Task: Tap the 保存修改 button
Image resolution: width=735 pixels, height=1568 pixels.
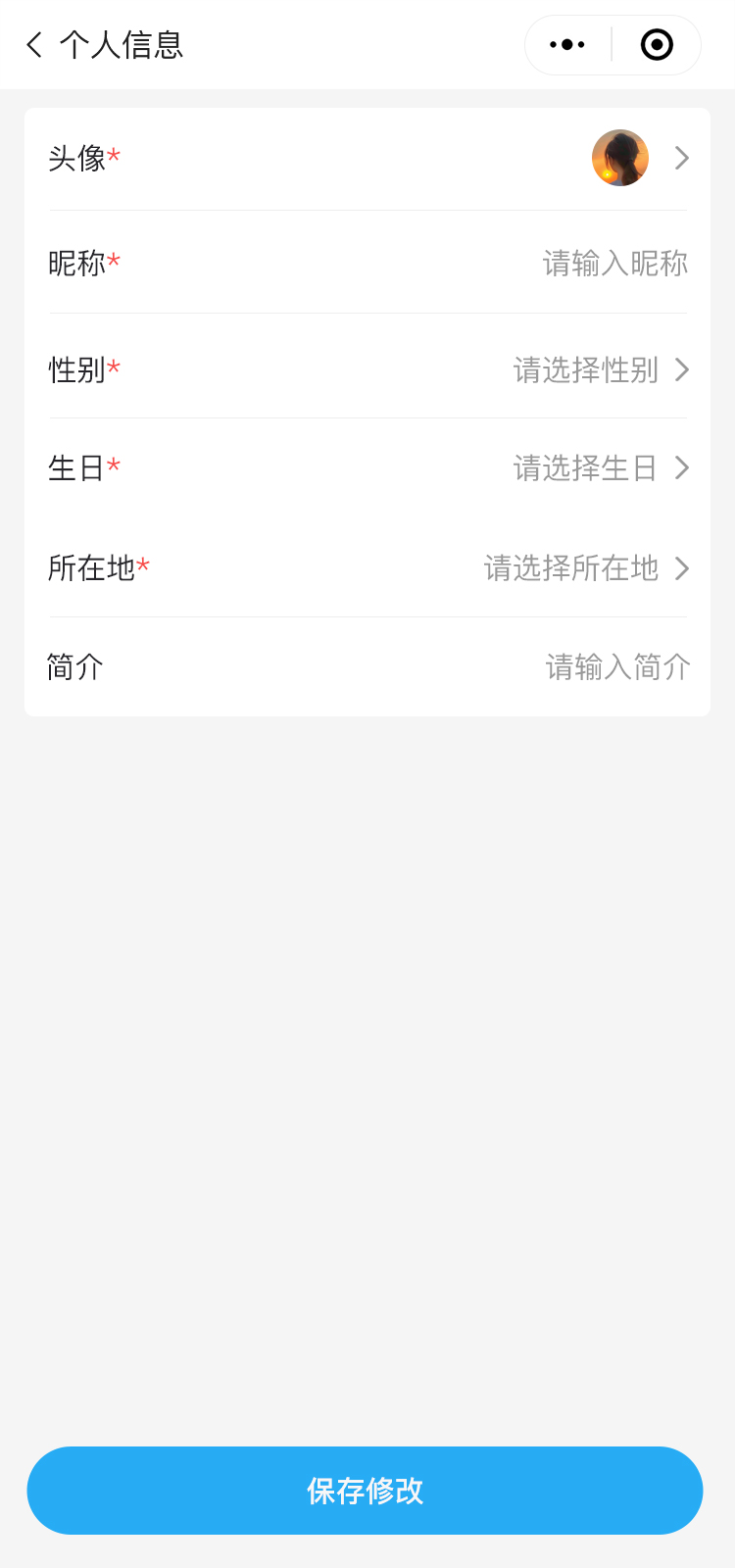Action: click(365, 1491)
